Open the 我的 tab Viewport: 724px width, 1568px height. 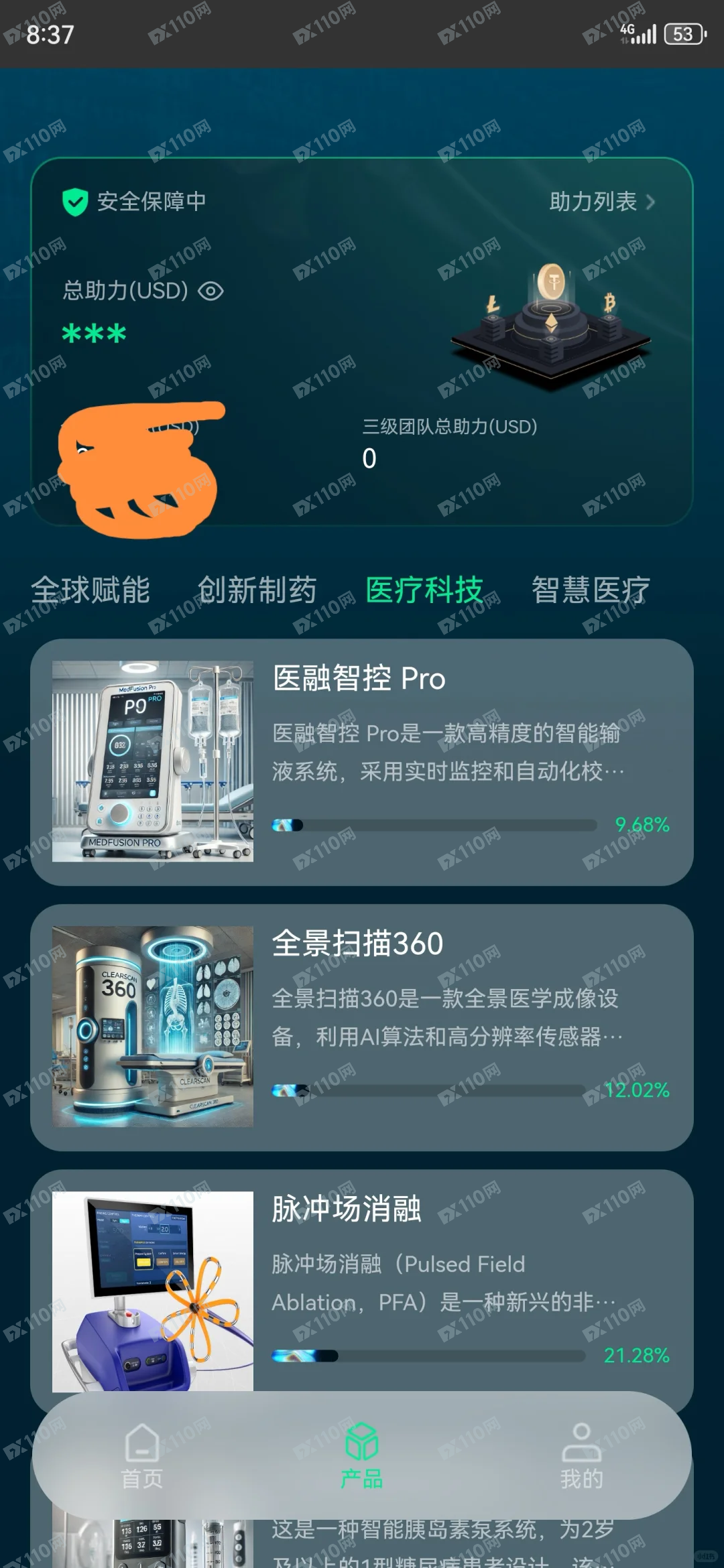581,1455
